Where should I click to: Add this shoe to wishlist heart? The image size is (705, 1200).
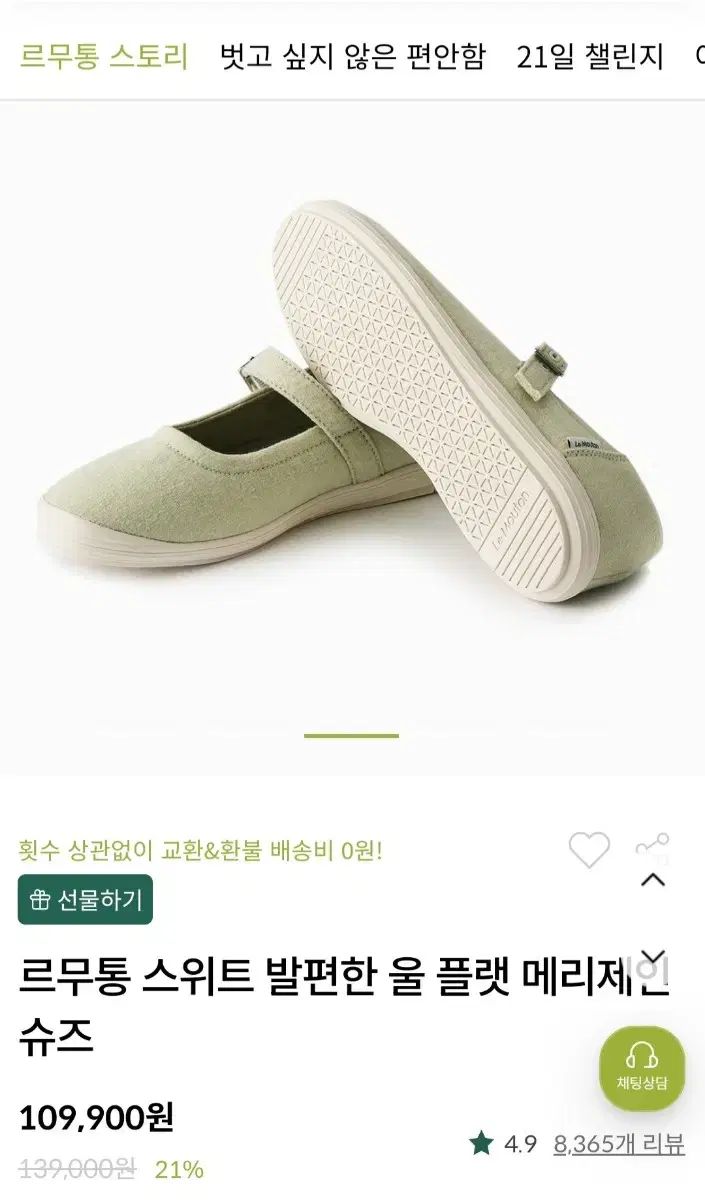click(x=589, y=851)
